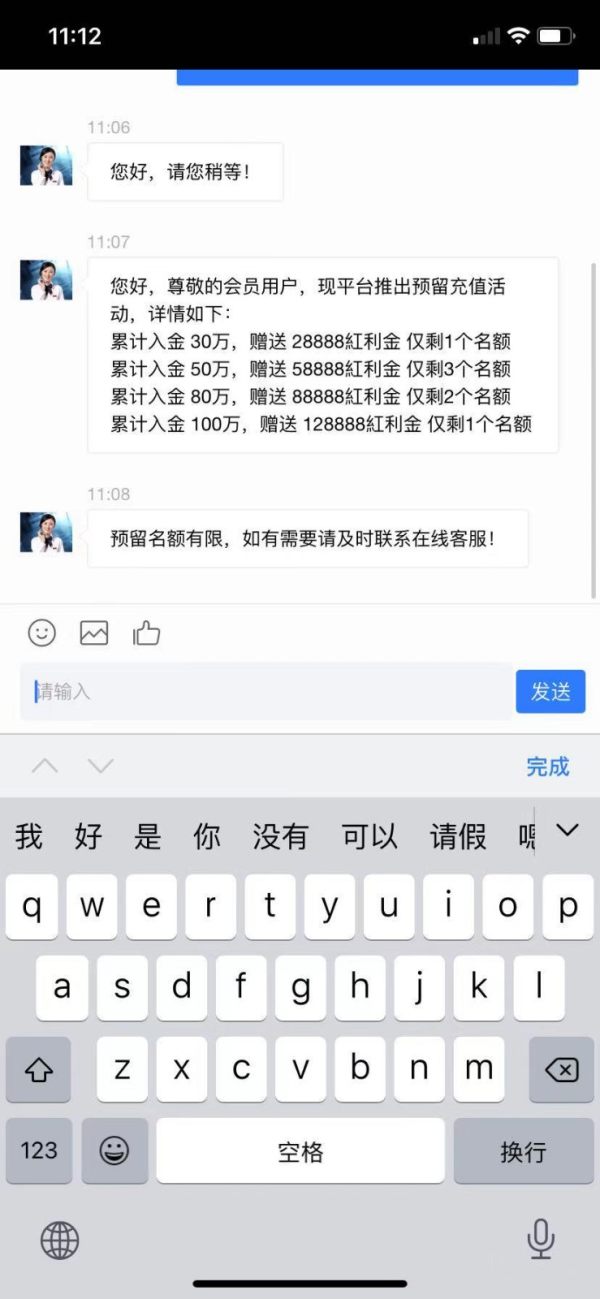Send a thumbs-up like
The height and width of the screenshot is (1299, 600).
click(x=146, y=632)
